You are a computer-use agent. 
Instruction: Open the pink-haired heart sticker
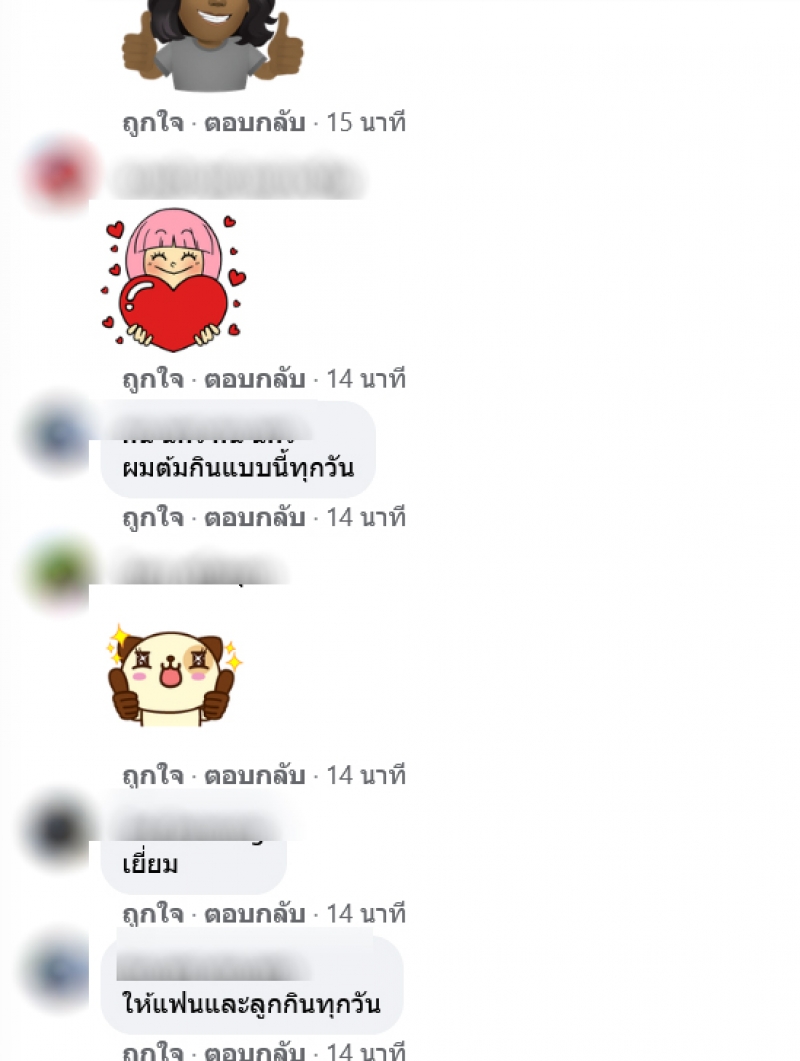click(174, 280)
